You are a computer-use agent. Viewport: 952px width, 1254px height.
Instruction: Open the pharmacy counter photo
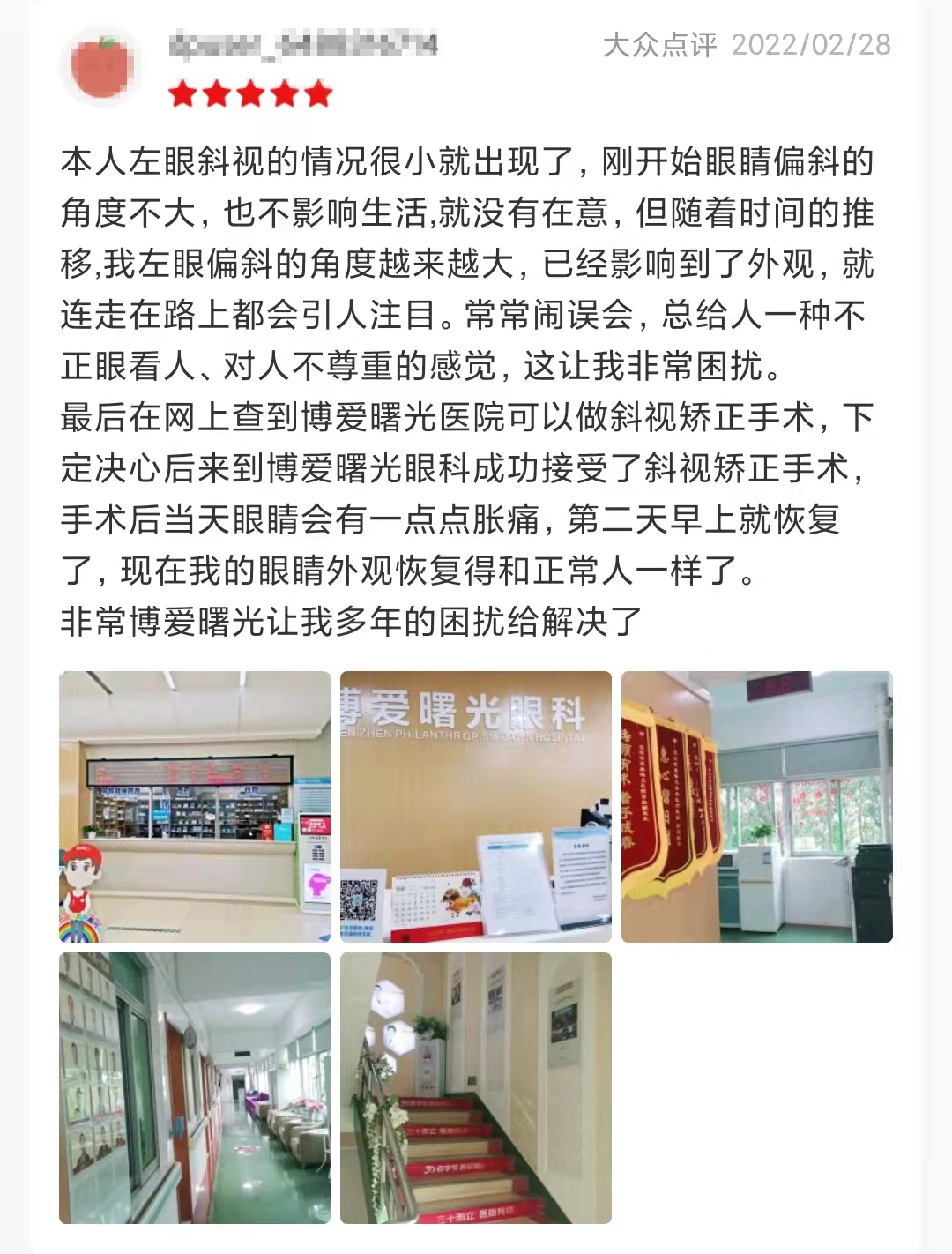[195, 806]
